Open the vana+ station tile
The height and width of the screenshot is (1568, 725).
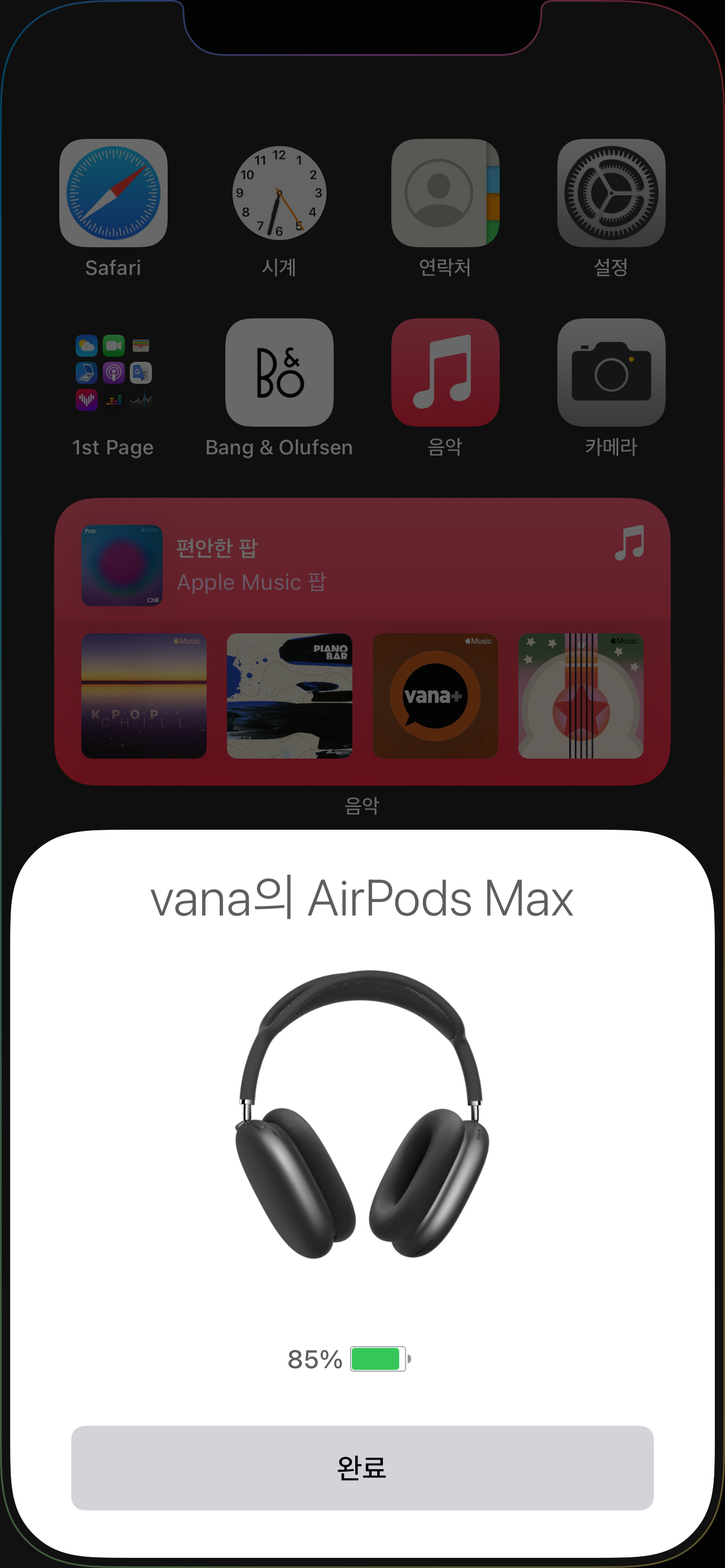435,696
